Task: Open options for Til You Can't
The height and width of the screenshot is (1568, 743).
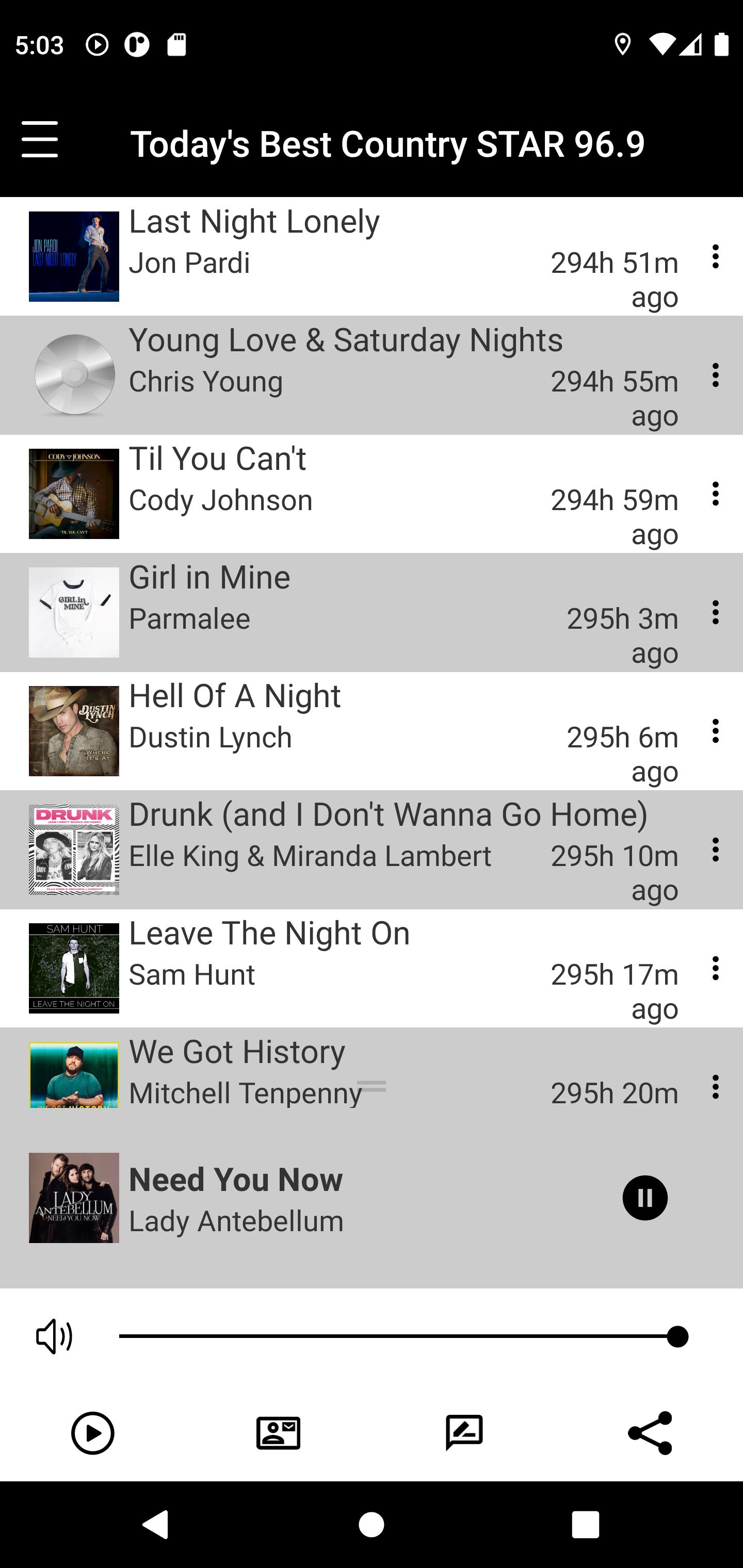Action: coord(716,494)
